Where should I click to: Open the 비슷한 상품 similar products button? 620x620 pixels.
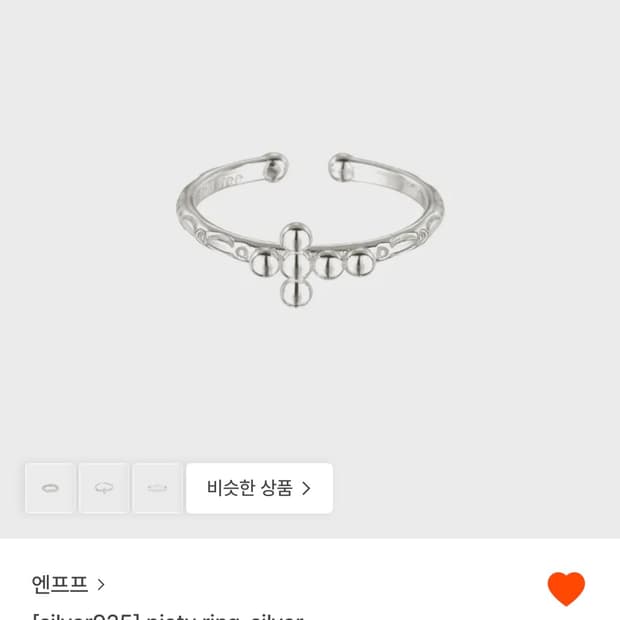(x=259, y=488)
